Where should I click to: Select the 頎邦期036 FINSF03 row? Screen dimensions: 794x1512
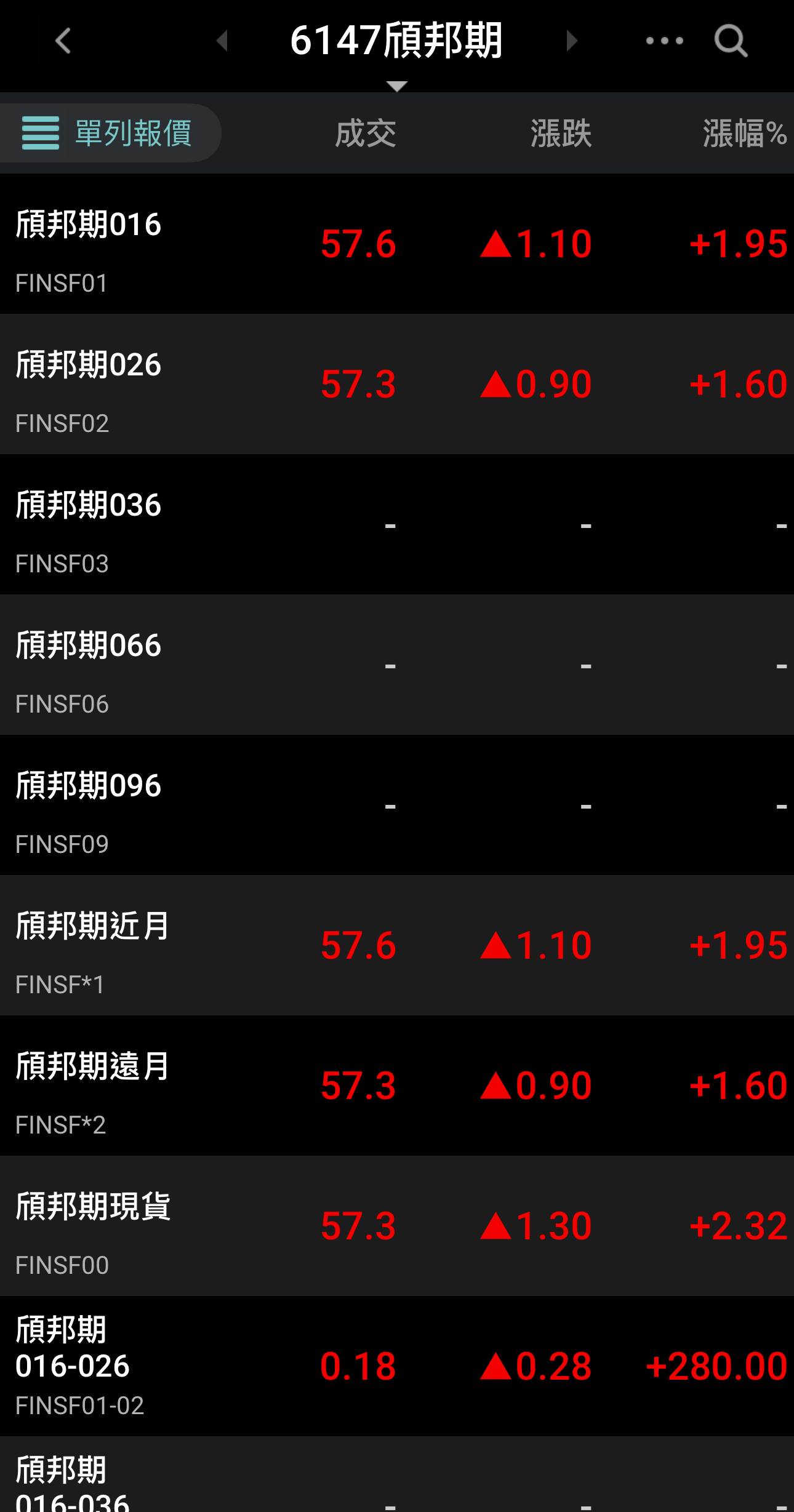point(397,524)
